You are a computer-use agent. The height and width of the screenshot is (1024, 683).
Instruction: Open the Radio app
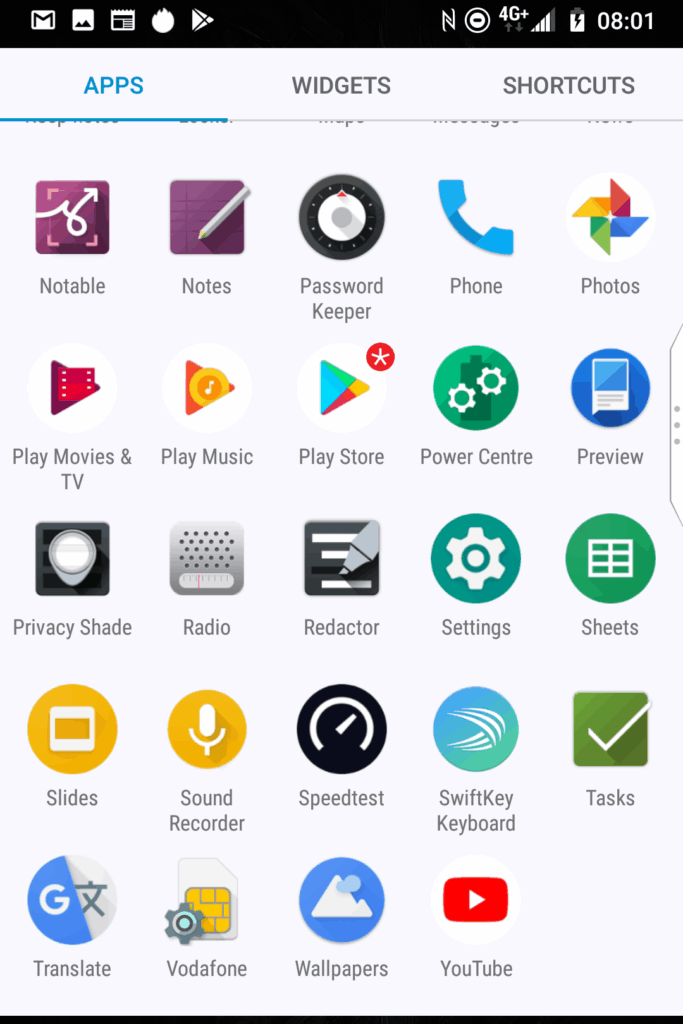tap(206, 559)
